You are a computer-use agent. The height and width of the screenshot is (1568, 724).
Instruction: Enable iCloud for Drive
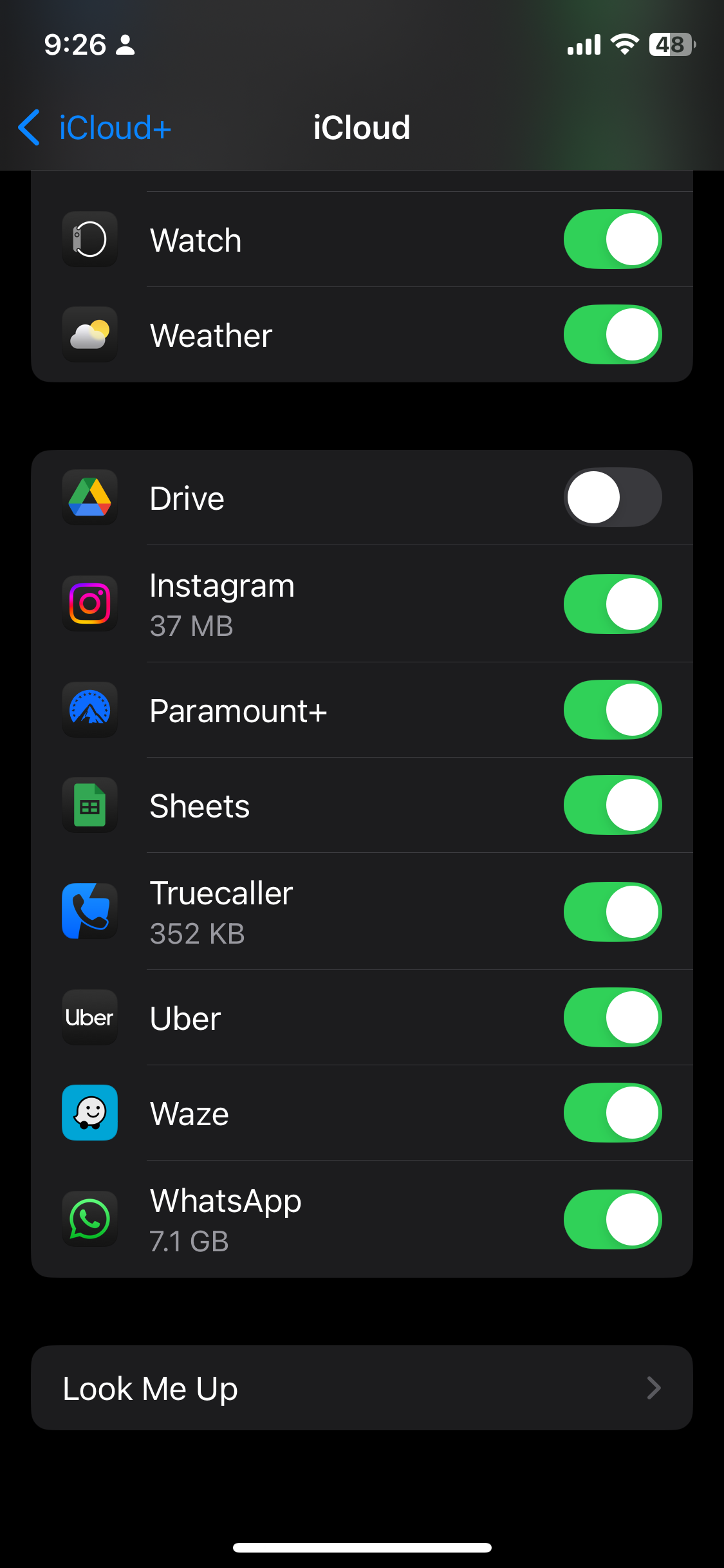pyautogui.click(x=612, y=498)
